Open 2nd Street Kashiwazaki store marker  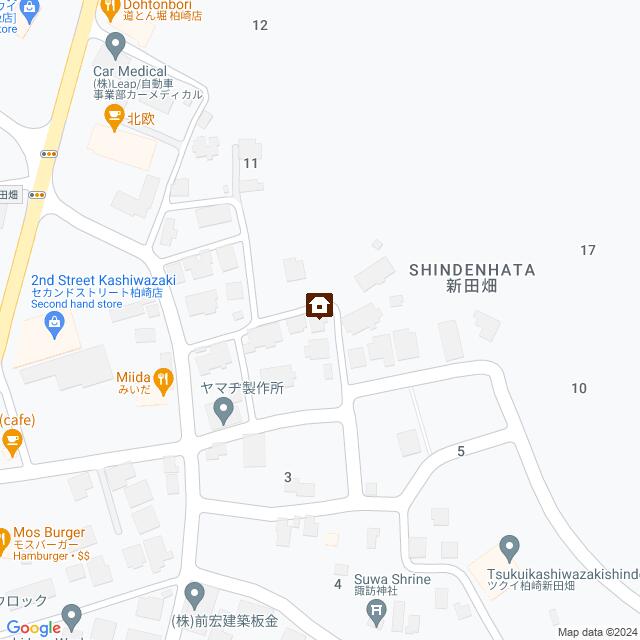point(54,323)
